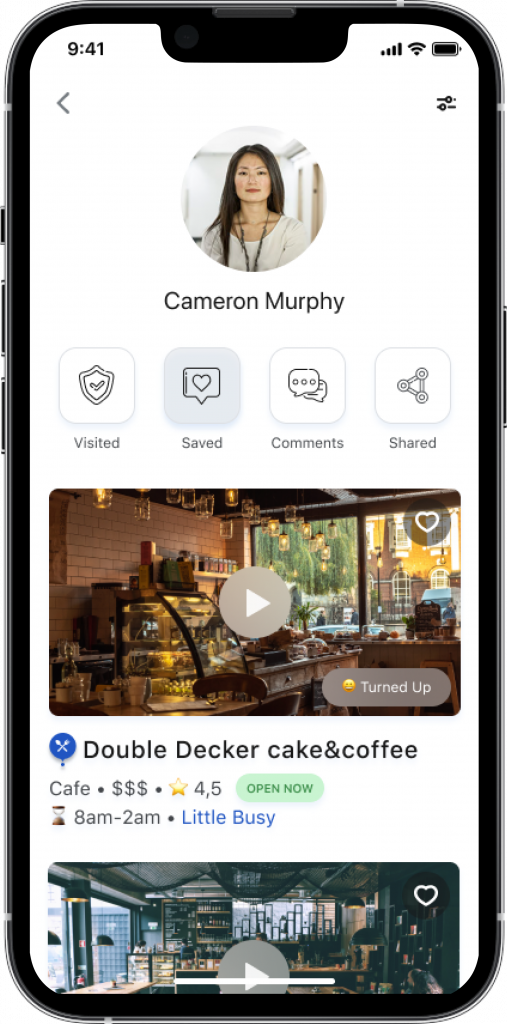This screenshot has width=507, height=1024.
Task: Unsave Double Decker with the heart icon
Action: (427, 522)
